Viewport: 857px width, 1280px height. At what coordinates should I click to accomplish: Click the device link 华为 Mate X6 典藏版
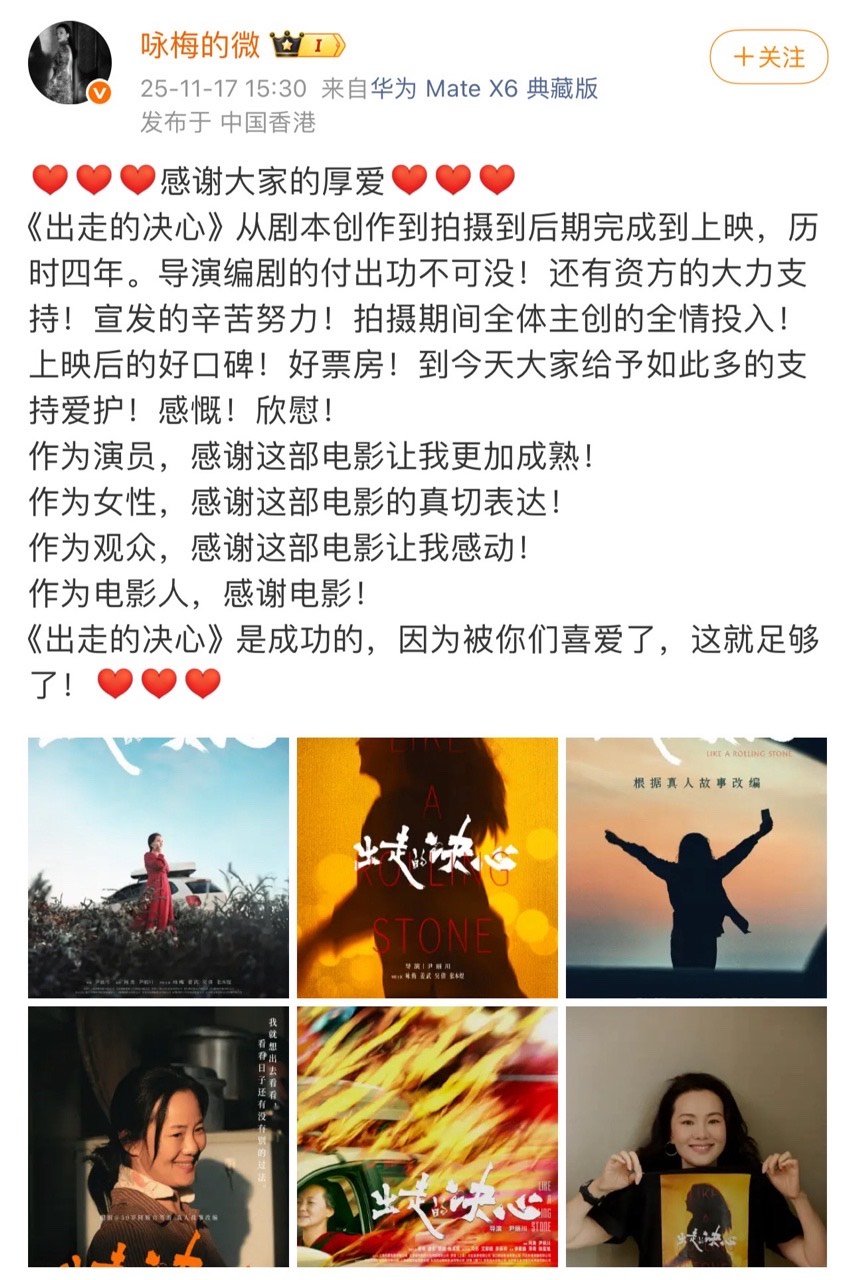tap(460, 86)
